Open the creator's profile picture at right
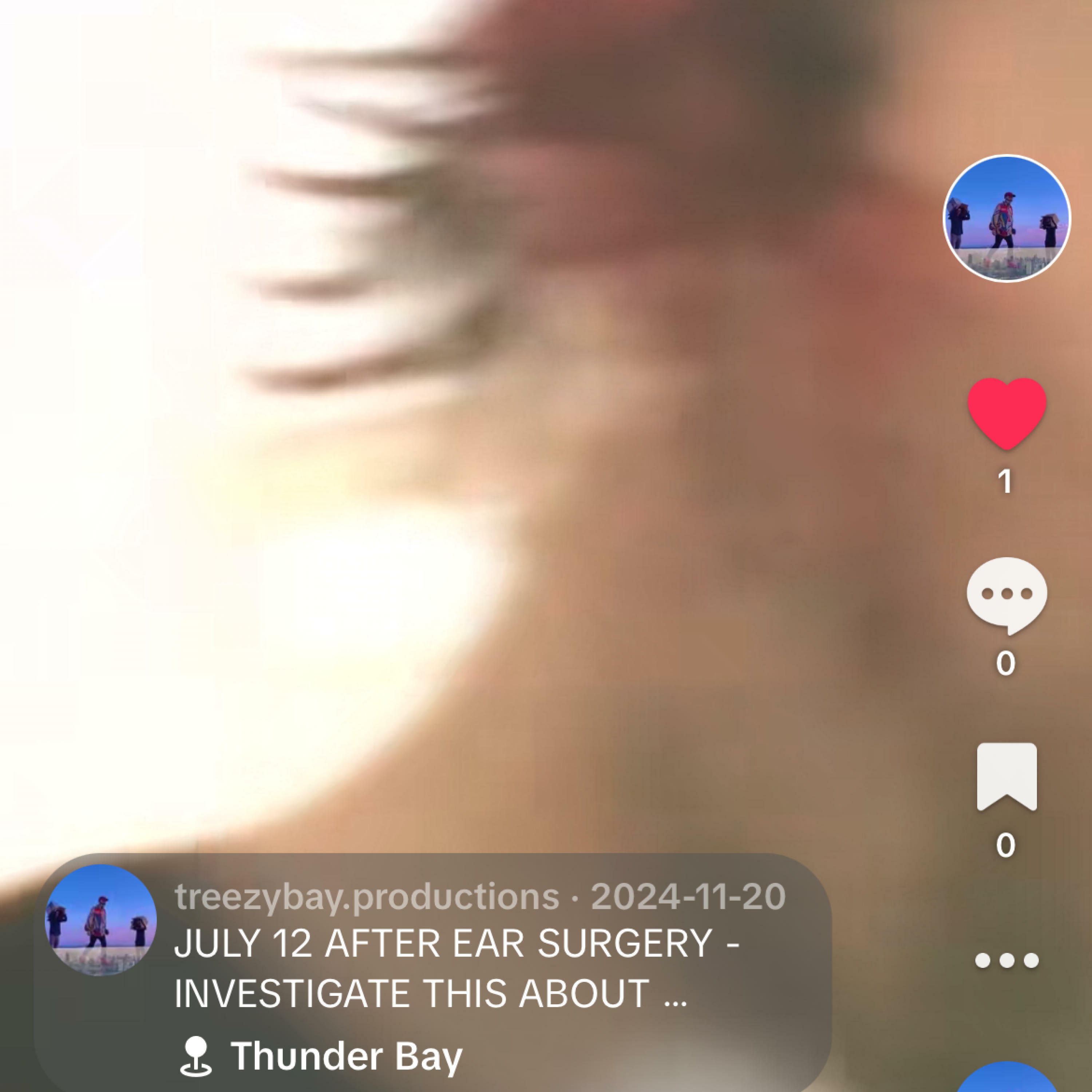 1007,218
